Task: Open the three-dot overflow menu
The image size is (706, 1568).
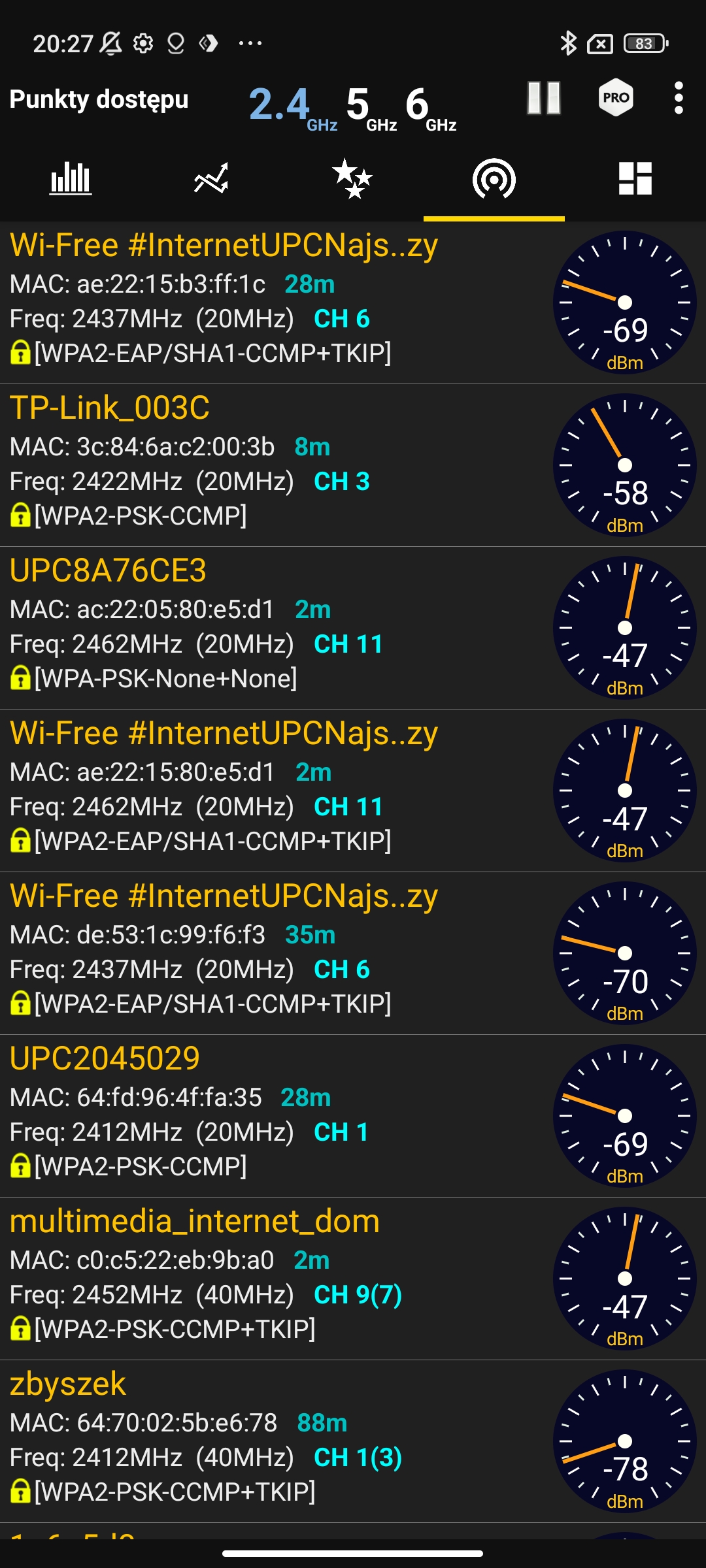Action: tap(679, 99)
